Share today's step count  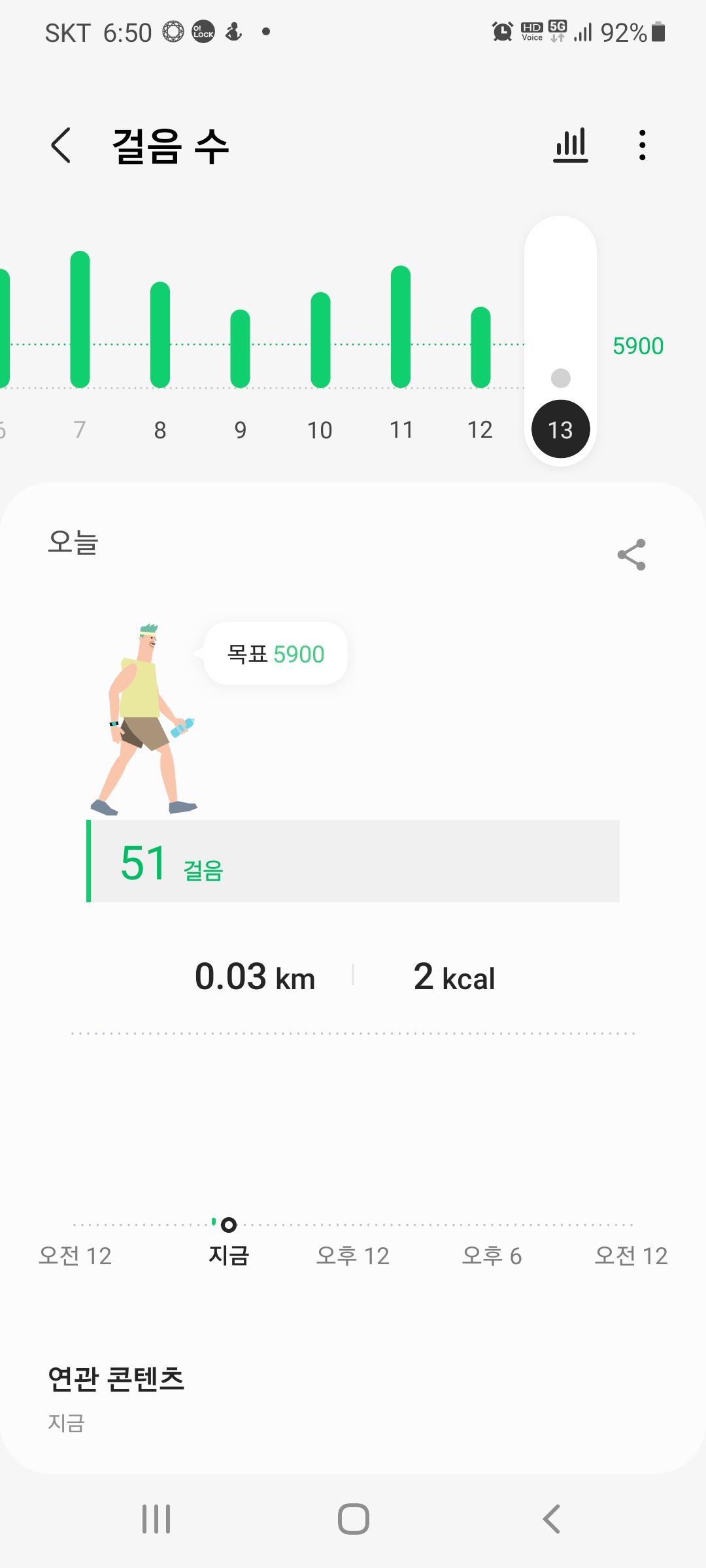point(631,555)
